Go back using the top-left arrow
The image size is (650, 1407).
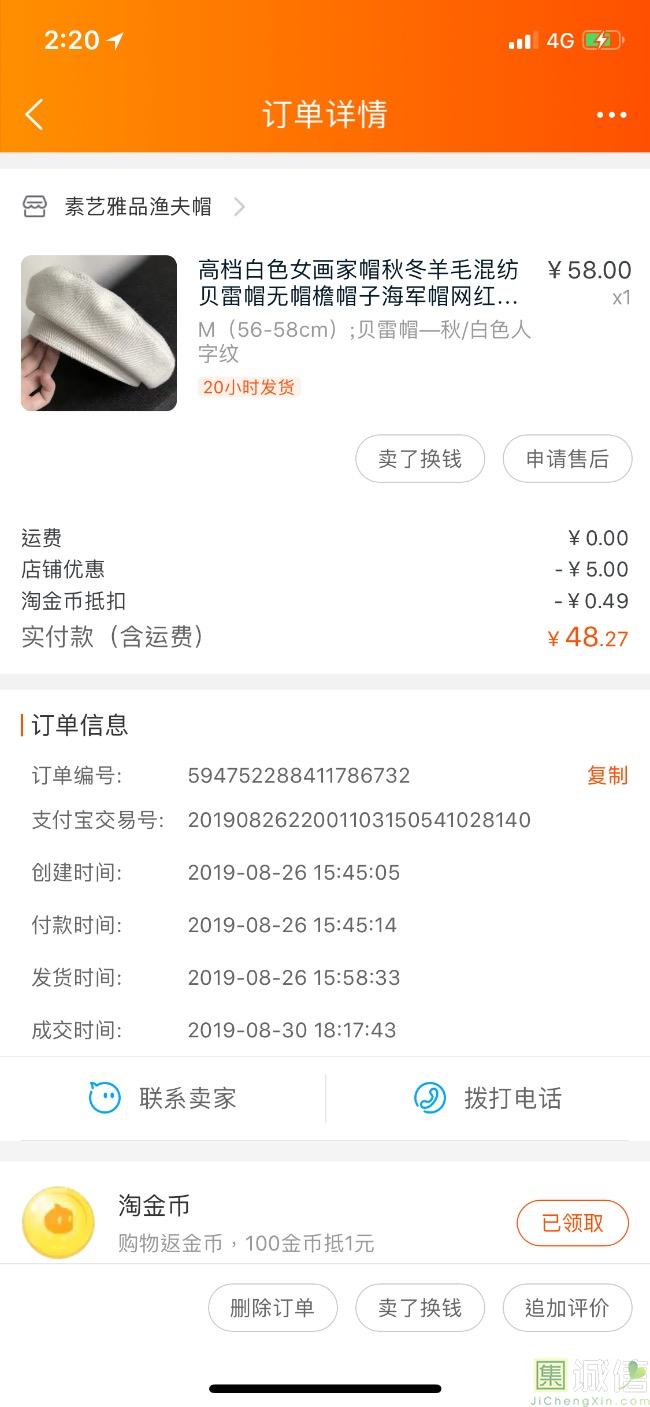(x=34, y=114)
